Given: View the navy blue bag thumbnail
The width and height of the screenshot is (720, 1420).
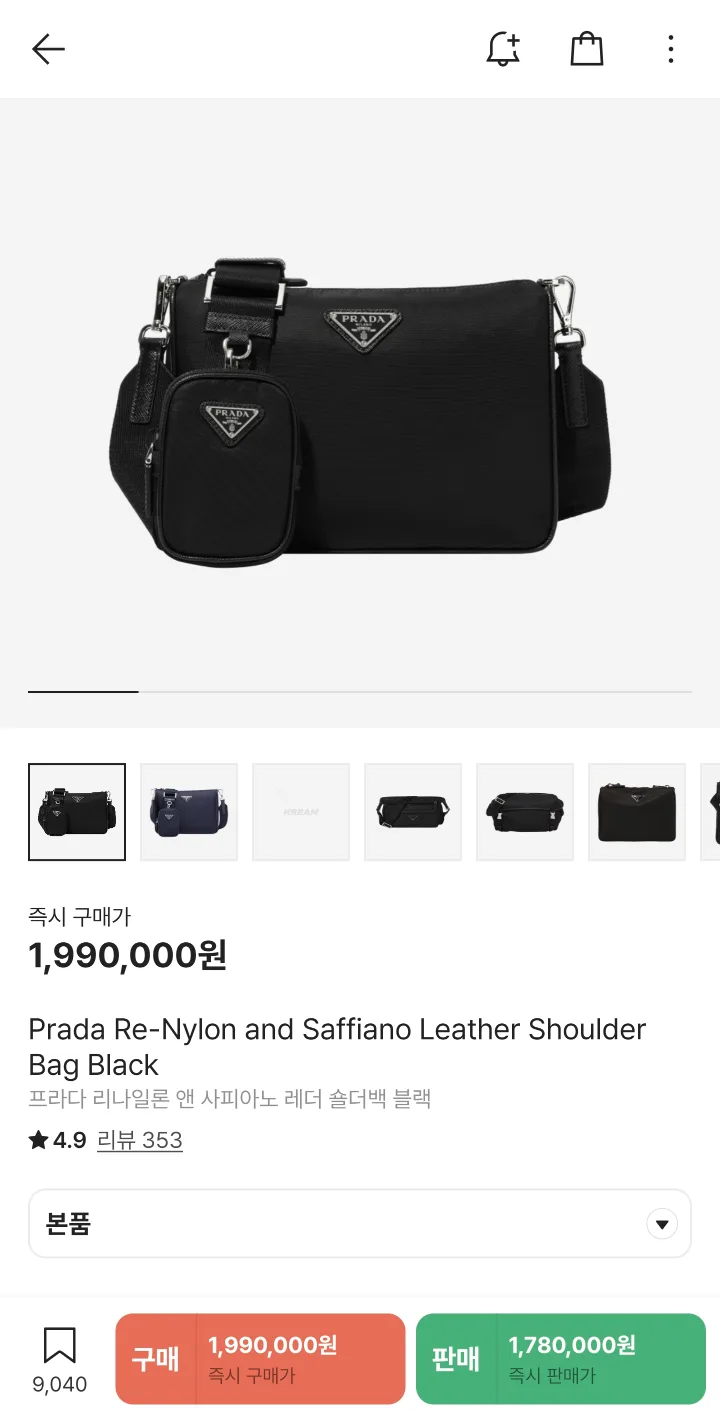Looking at the screenshot, I should [x=189, y=812].
